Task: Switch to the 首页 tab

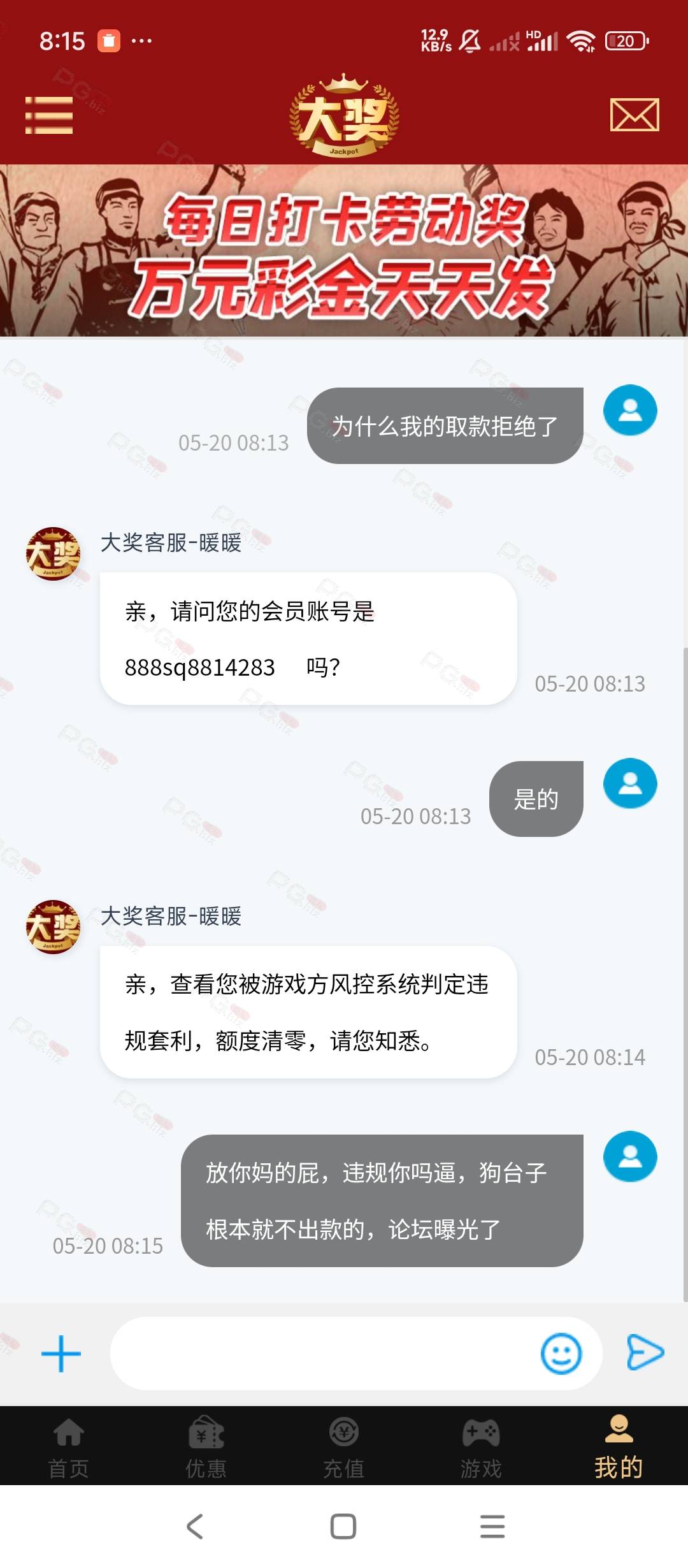Action: coord(69,1448)
